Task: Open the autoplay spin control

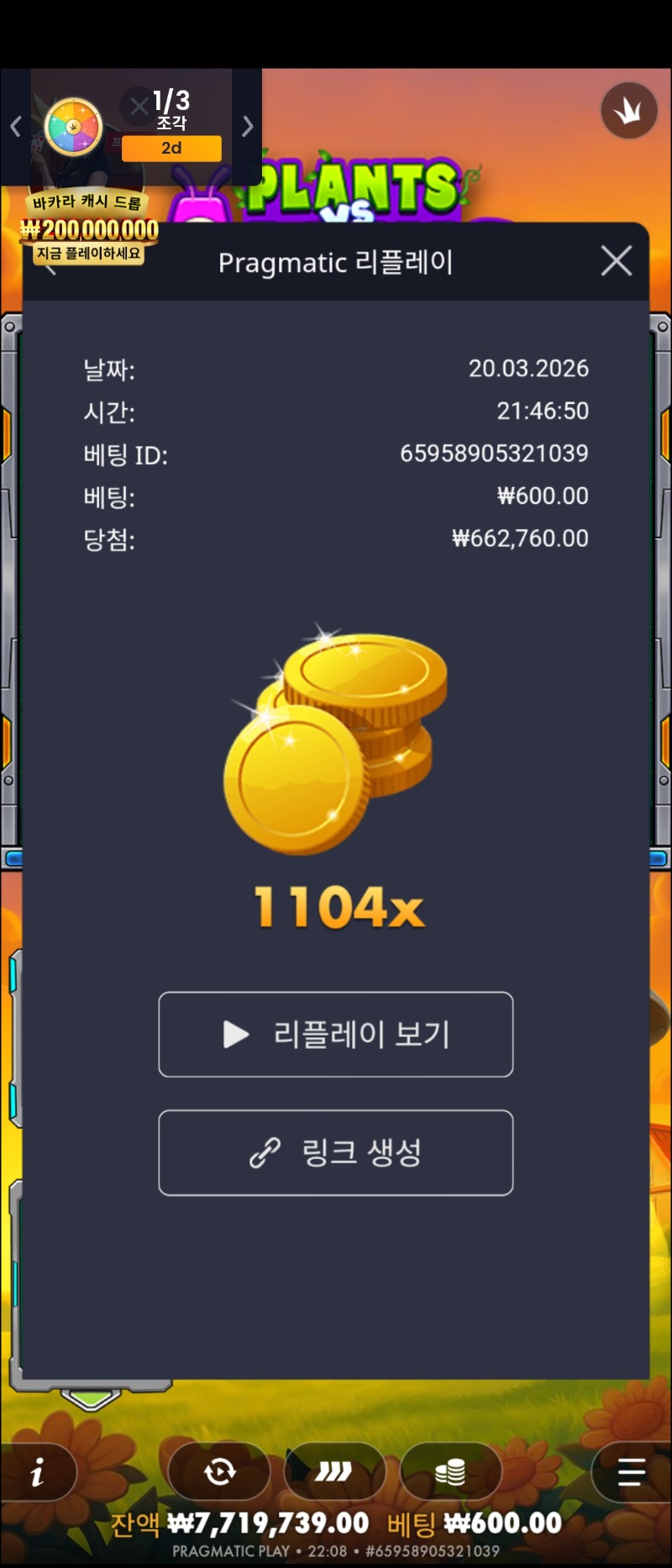Action: click(219, 1471)
